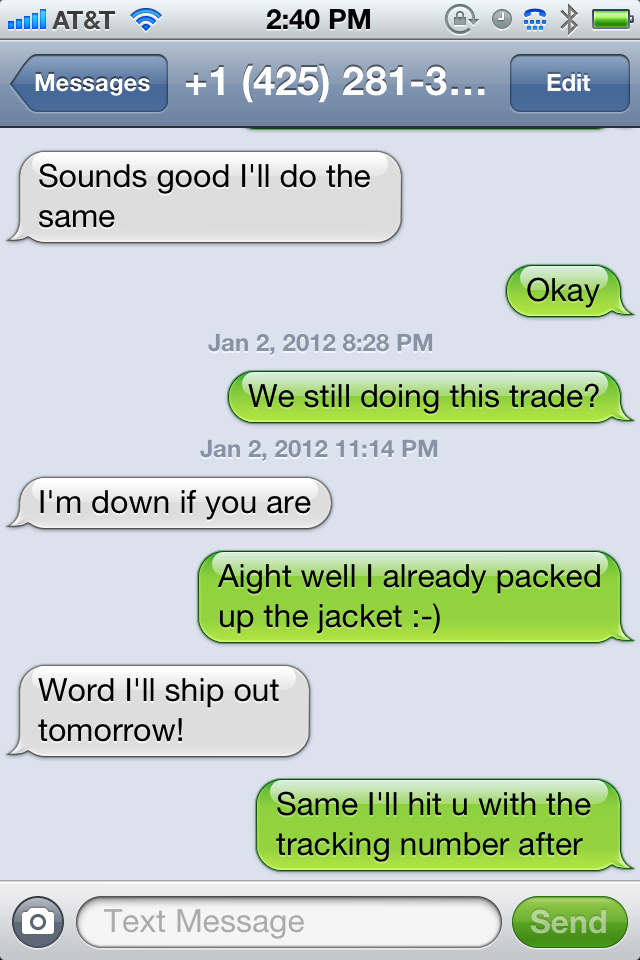Tap the Edit button
Image resolution: width=640 pixels, height=960 pixels.
coord(568,84)
